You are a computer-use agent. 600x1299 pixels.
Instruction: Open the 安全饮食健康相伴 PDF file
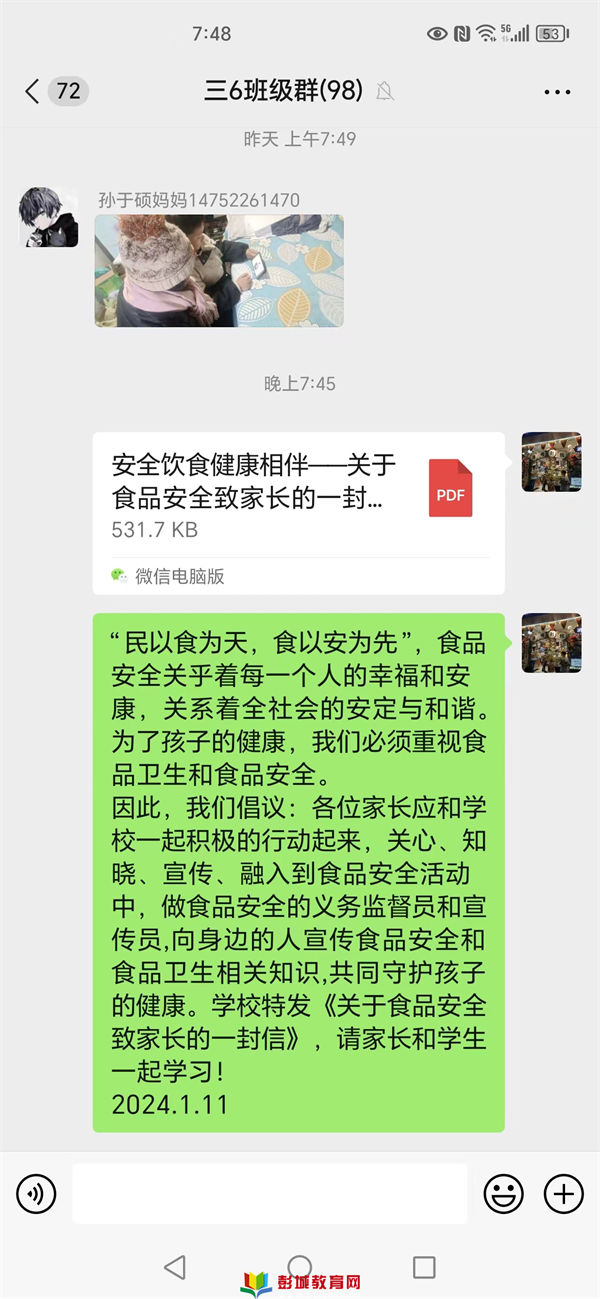coord(299,513)
